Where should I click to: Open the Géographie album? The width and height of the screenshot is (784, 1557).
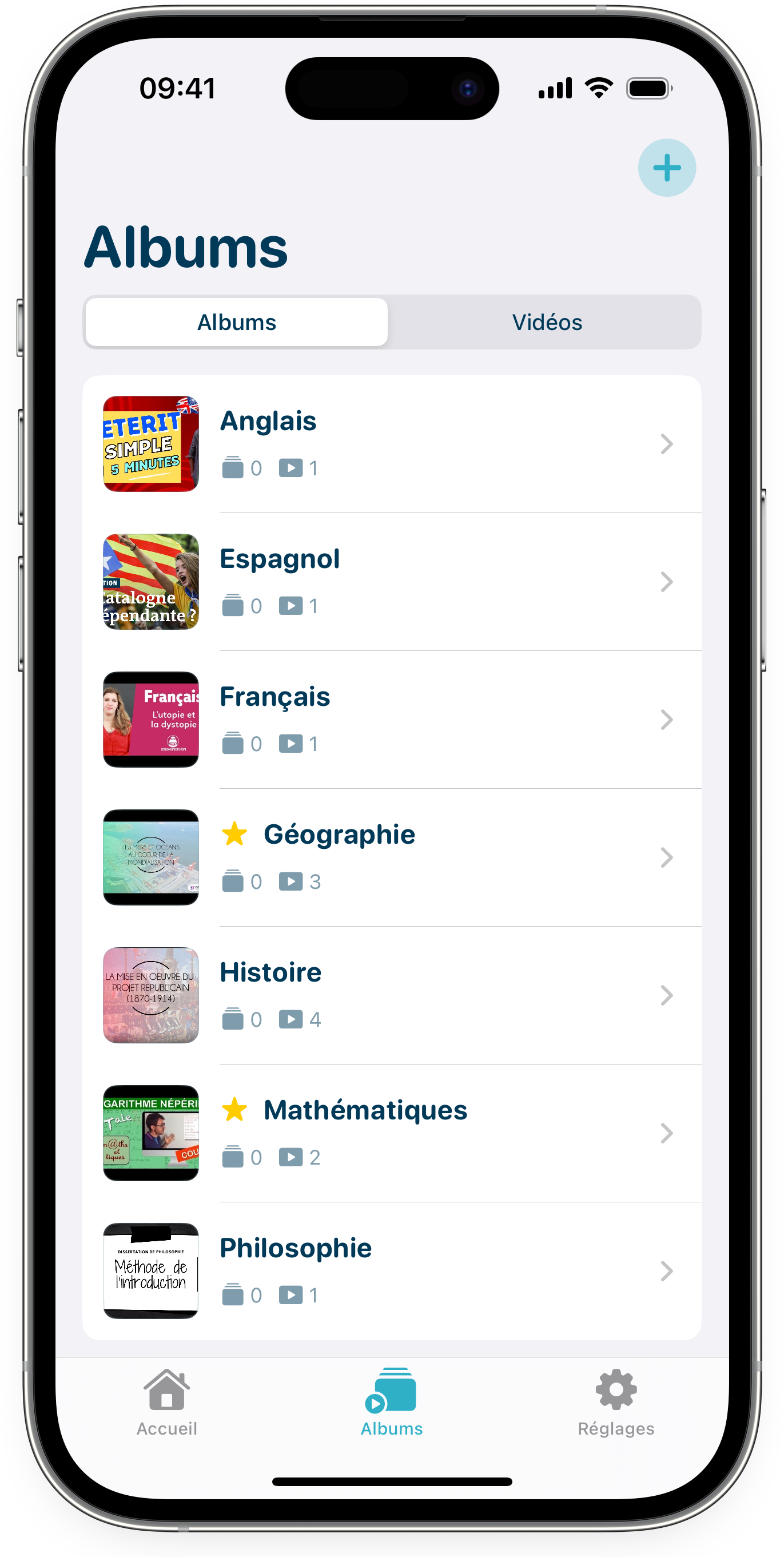392,857
